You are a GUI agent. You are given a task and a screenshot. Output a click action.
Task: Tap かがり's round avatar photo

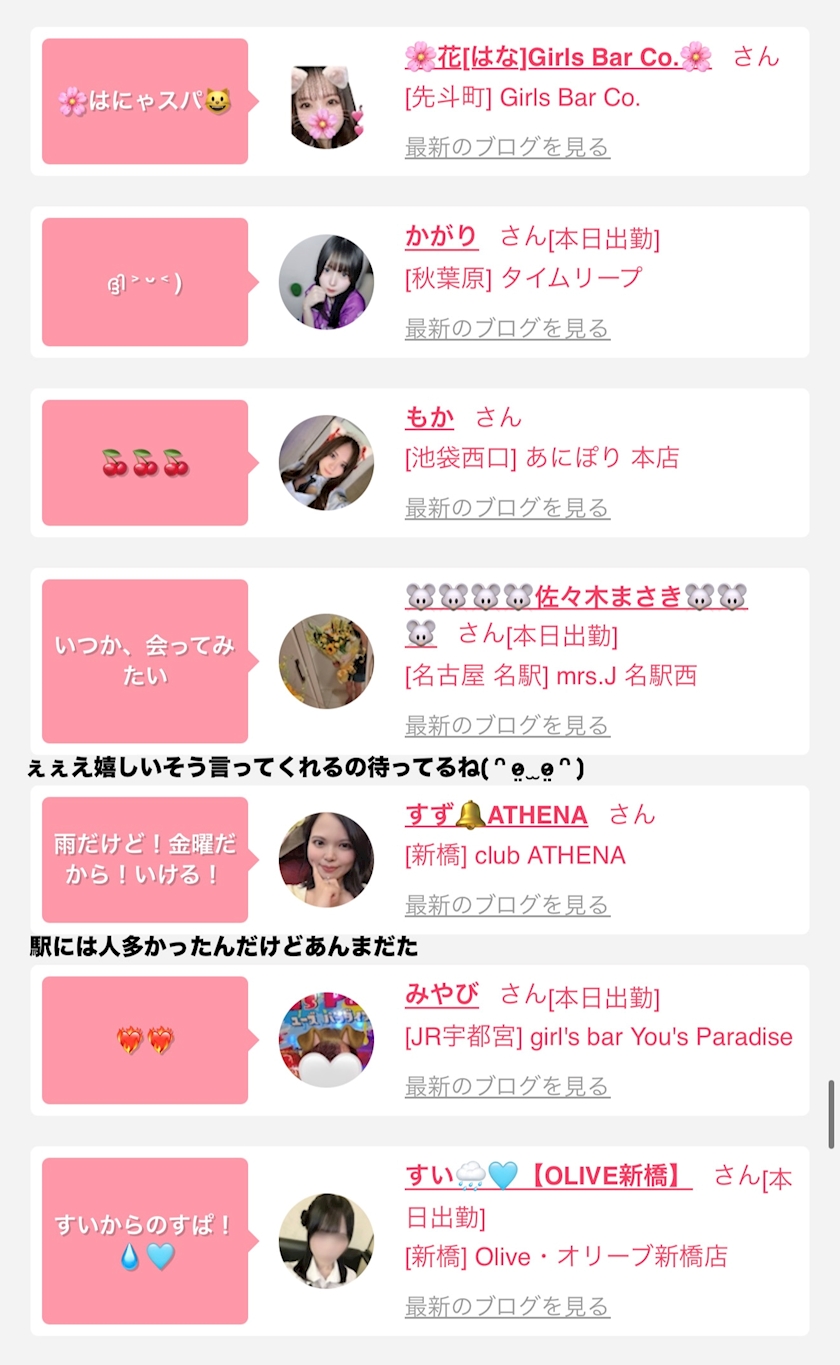[326, 282]
